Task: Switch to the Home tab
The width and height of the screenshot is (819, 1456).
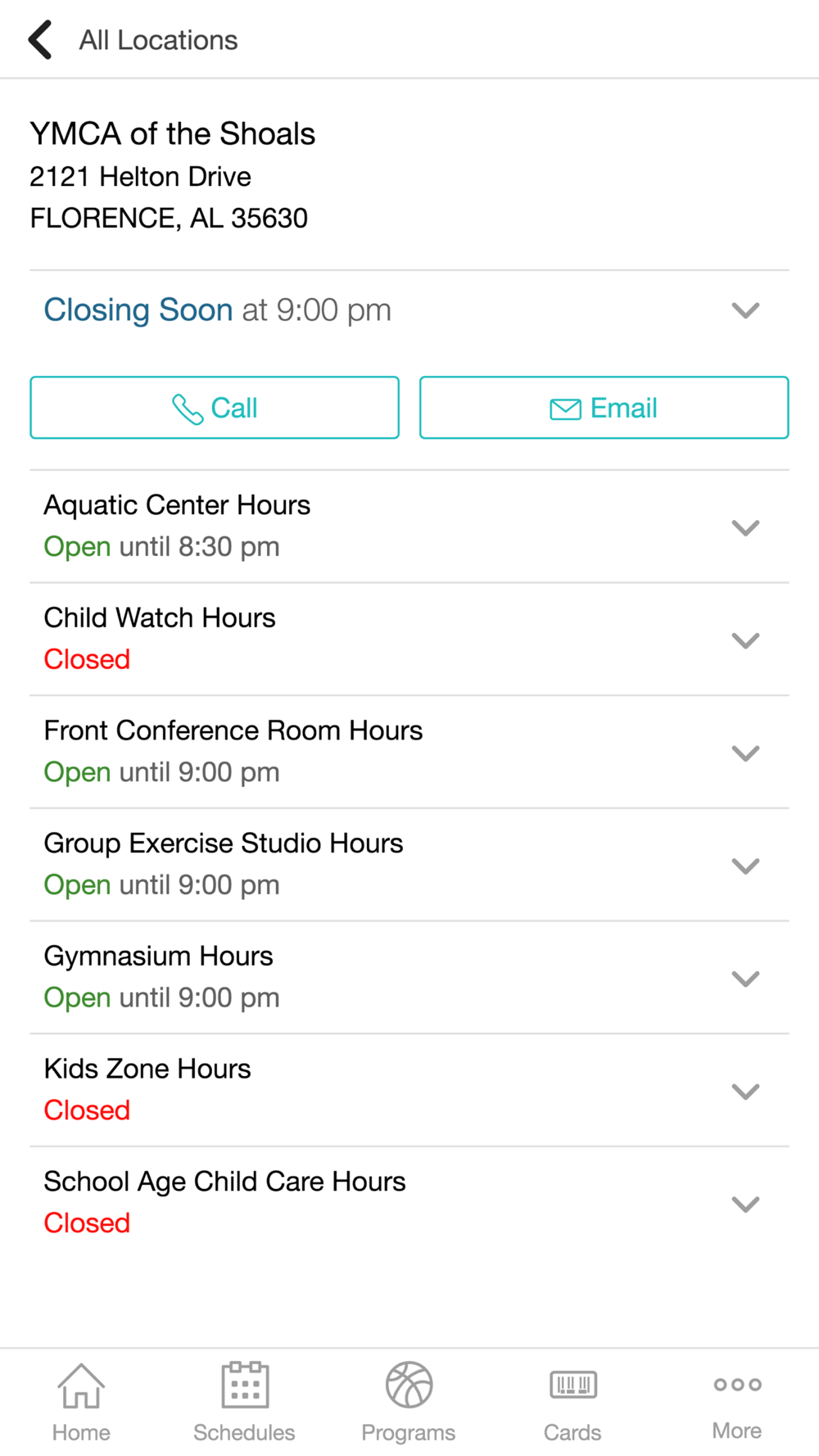Action: click(x=81, y=1402)
